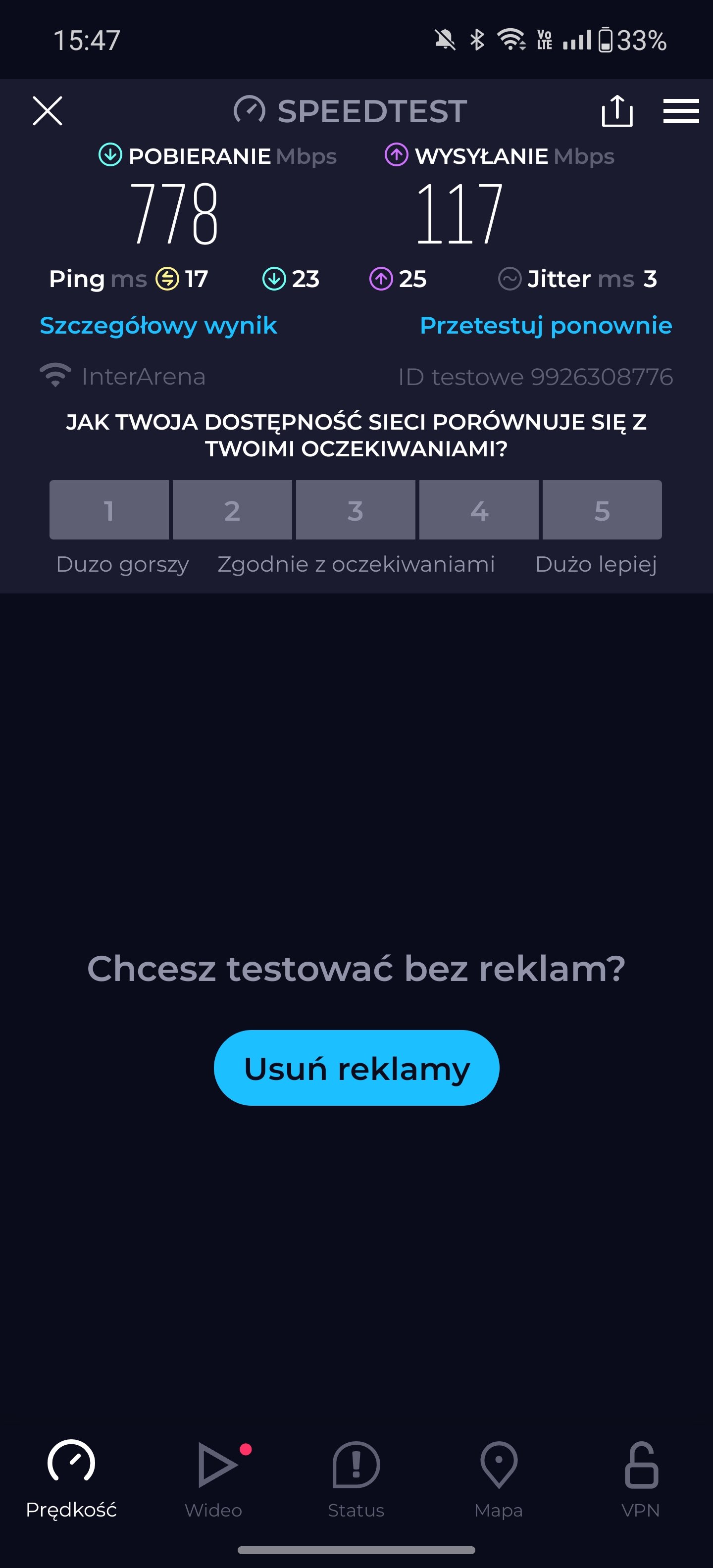The image size is (713, 1568).
Task: Rate network availability as 2
Action: click(x=232, y=509)
